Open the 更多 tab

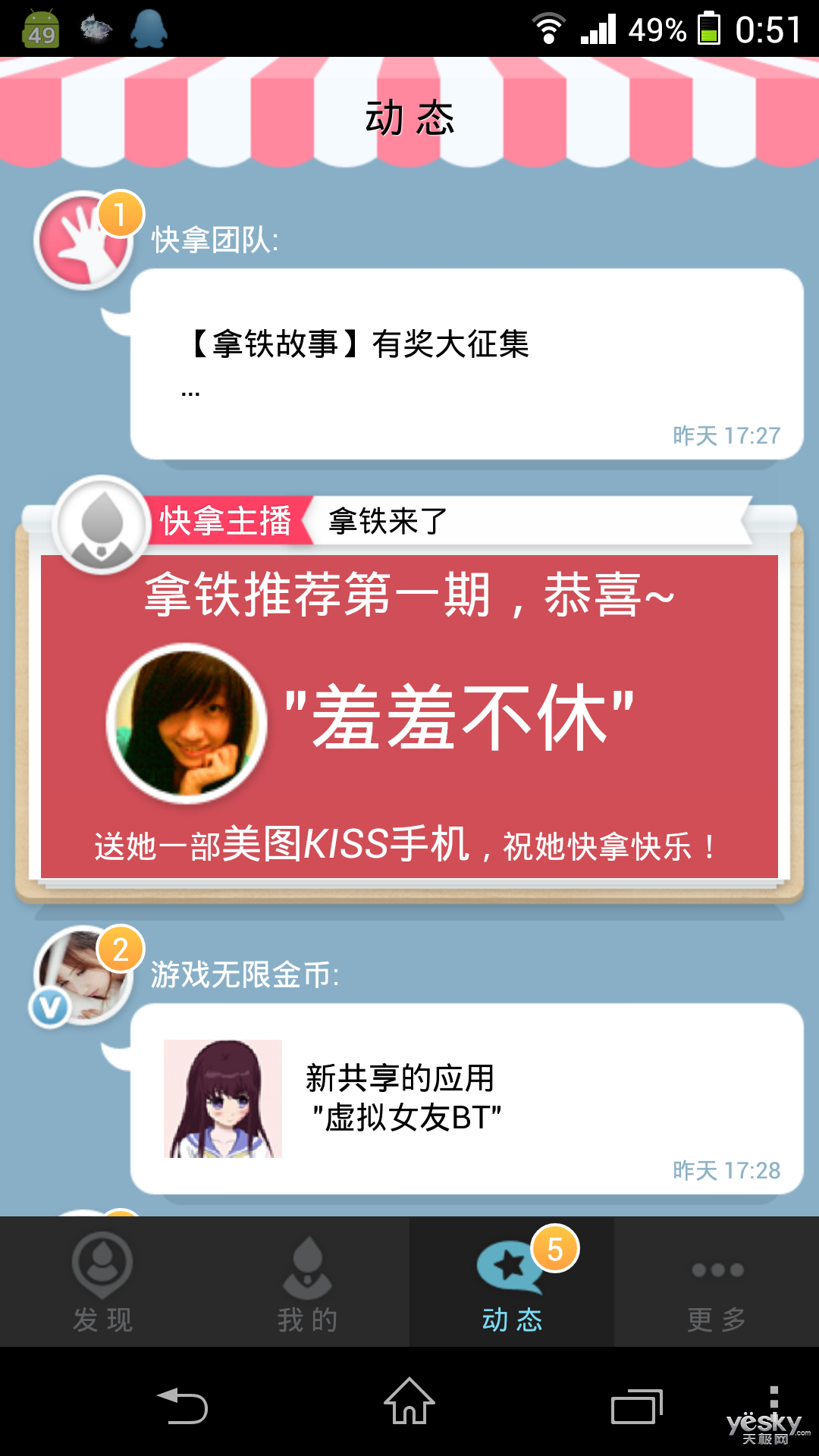[717, 1282]
